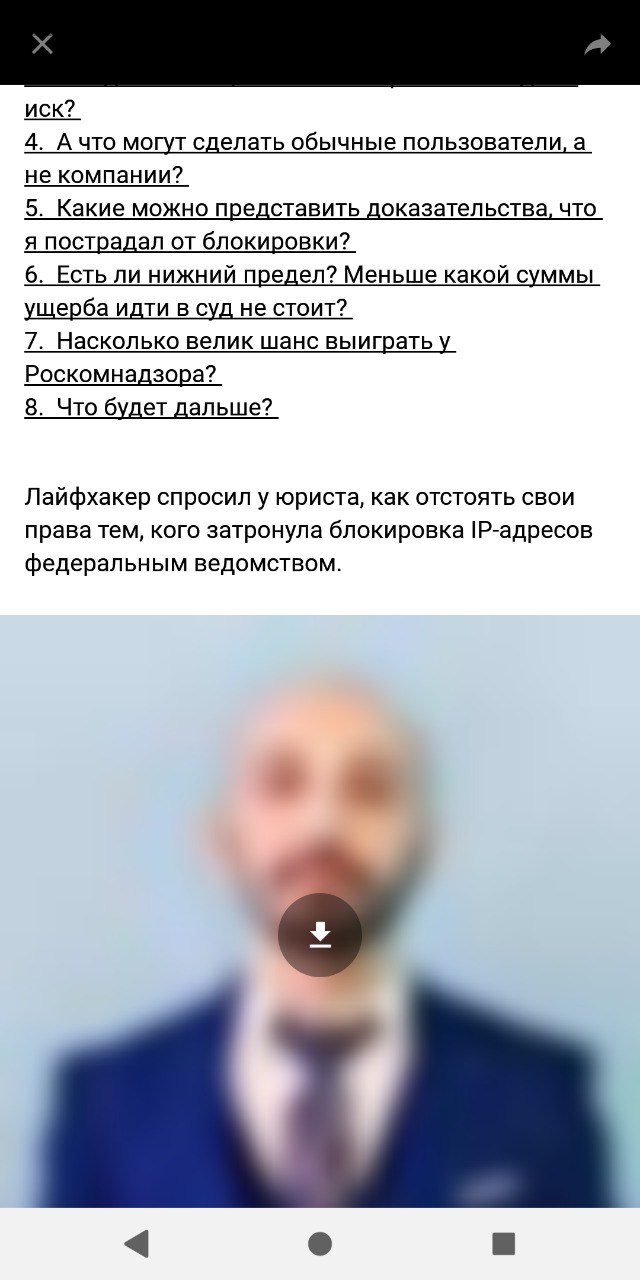Download the blurred image
This screenshot has width=640, height=1280.
click(x=320, y=935)
